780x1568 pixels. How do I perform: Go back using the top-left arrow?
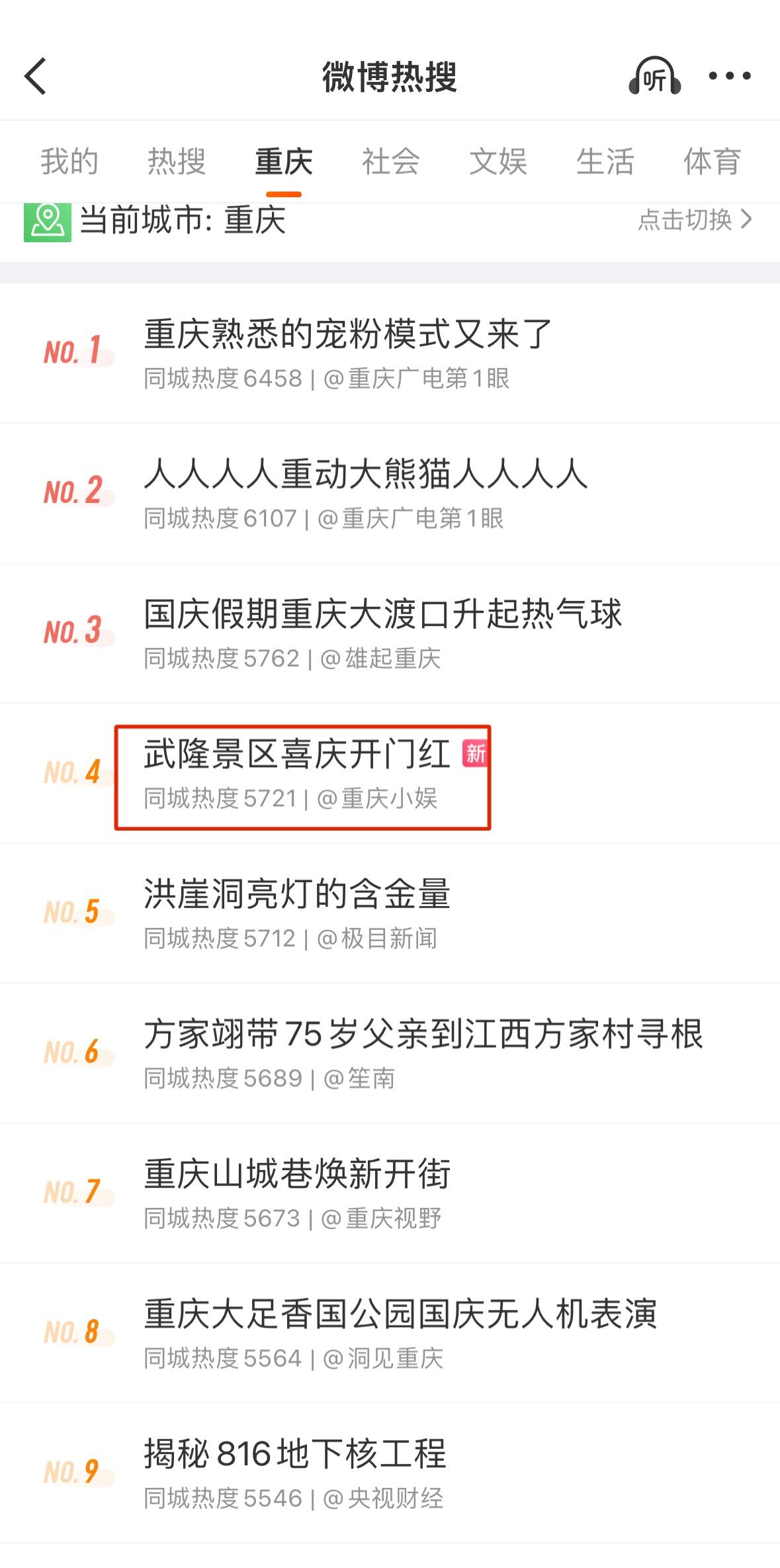(x=36, y=76)
